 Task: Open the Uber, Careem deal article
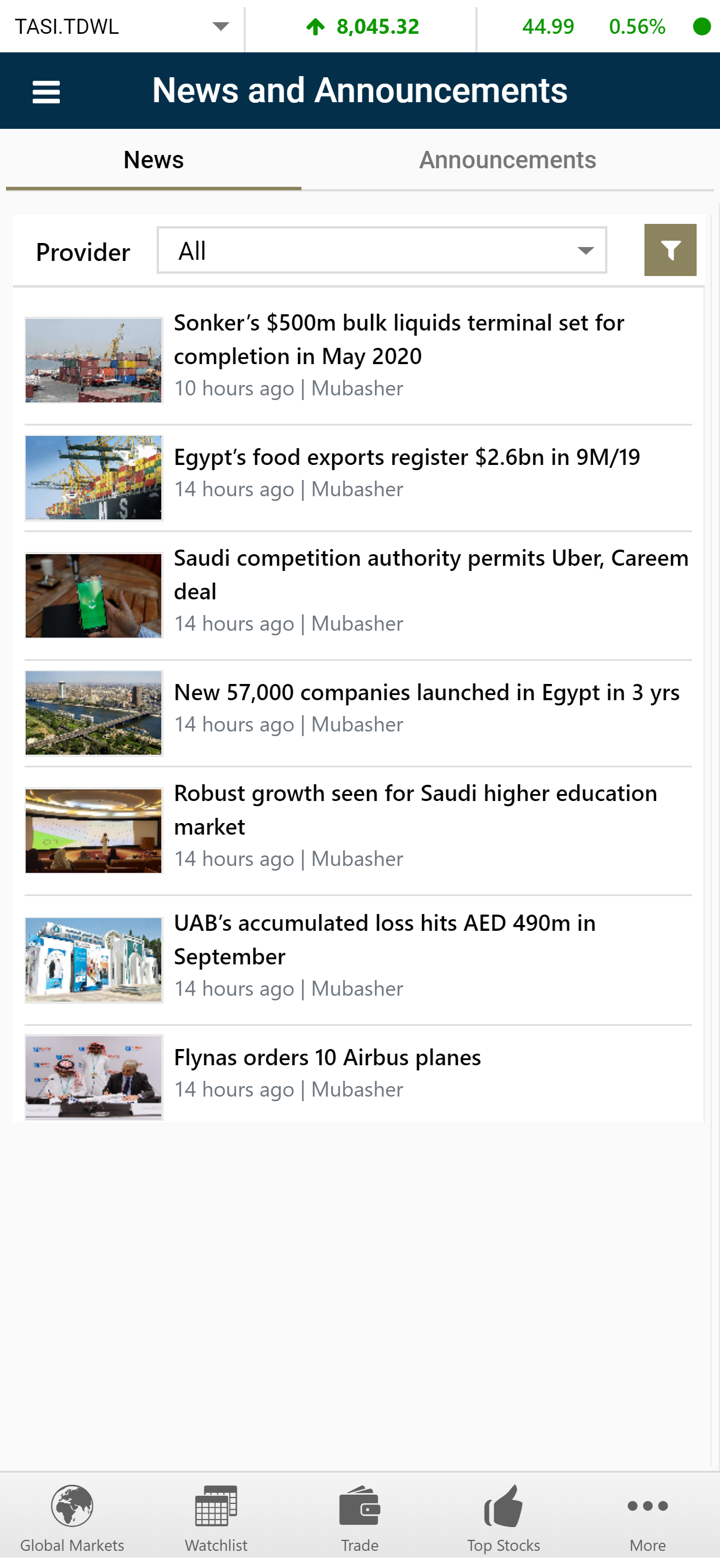pos(430,575)
